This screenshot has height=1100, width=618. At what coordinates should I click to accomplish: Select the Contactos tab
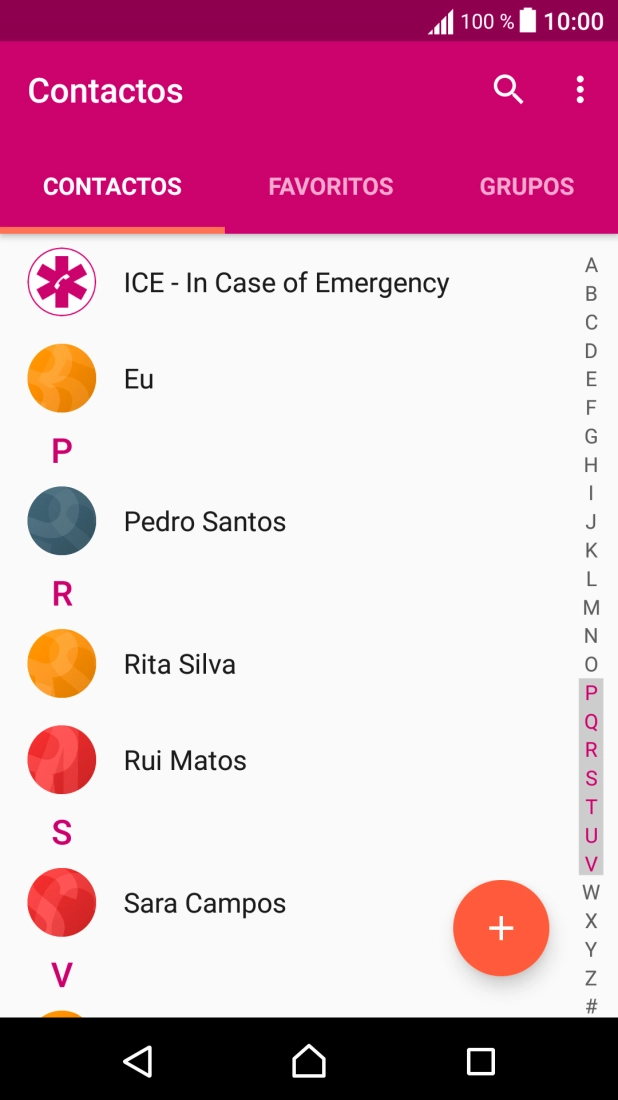[112, 187]
